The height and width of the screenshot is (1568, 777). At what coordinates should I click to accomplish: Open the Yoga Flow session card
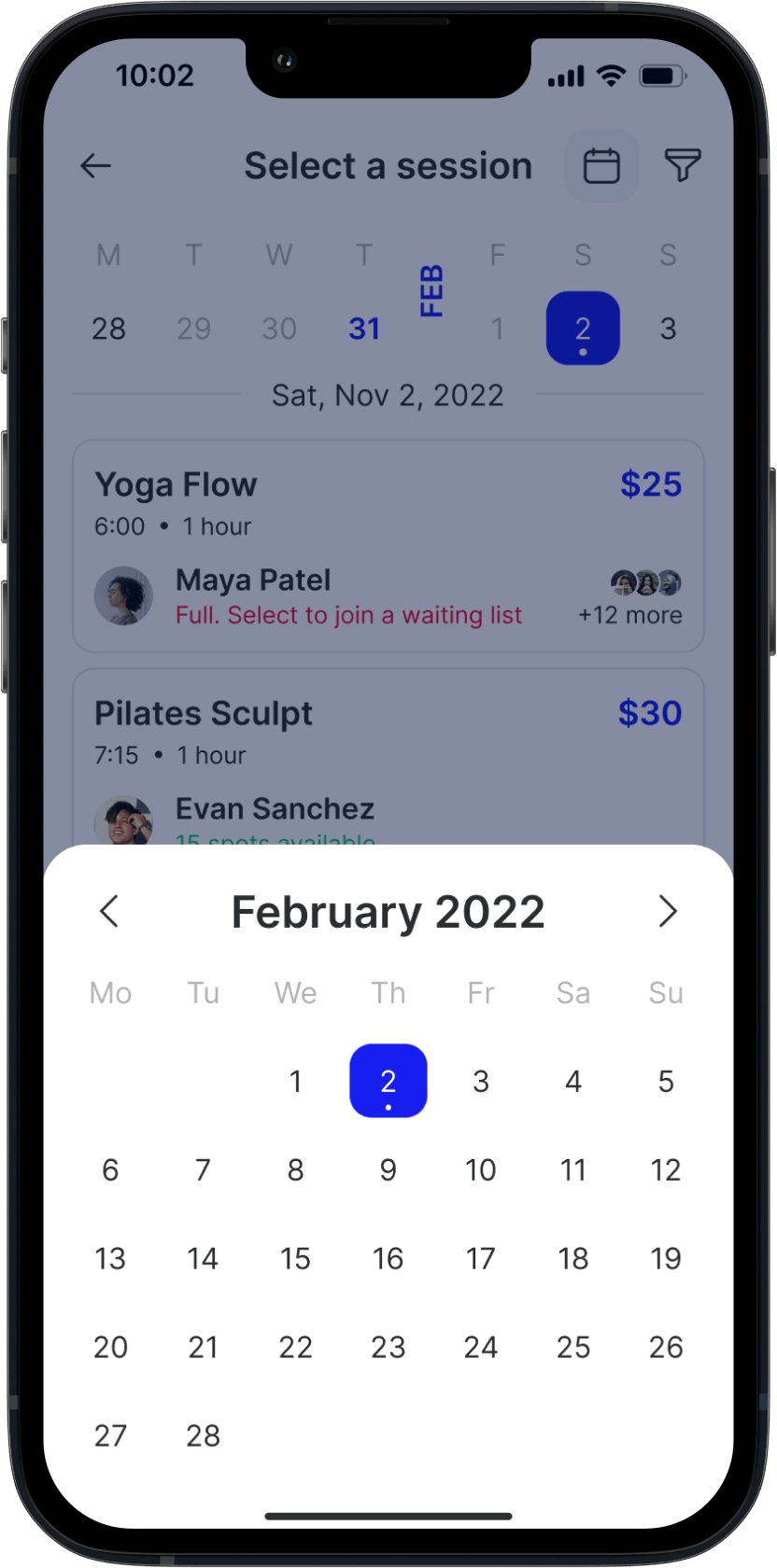[388, 546]
